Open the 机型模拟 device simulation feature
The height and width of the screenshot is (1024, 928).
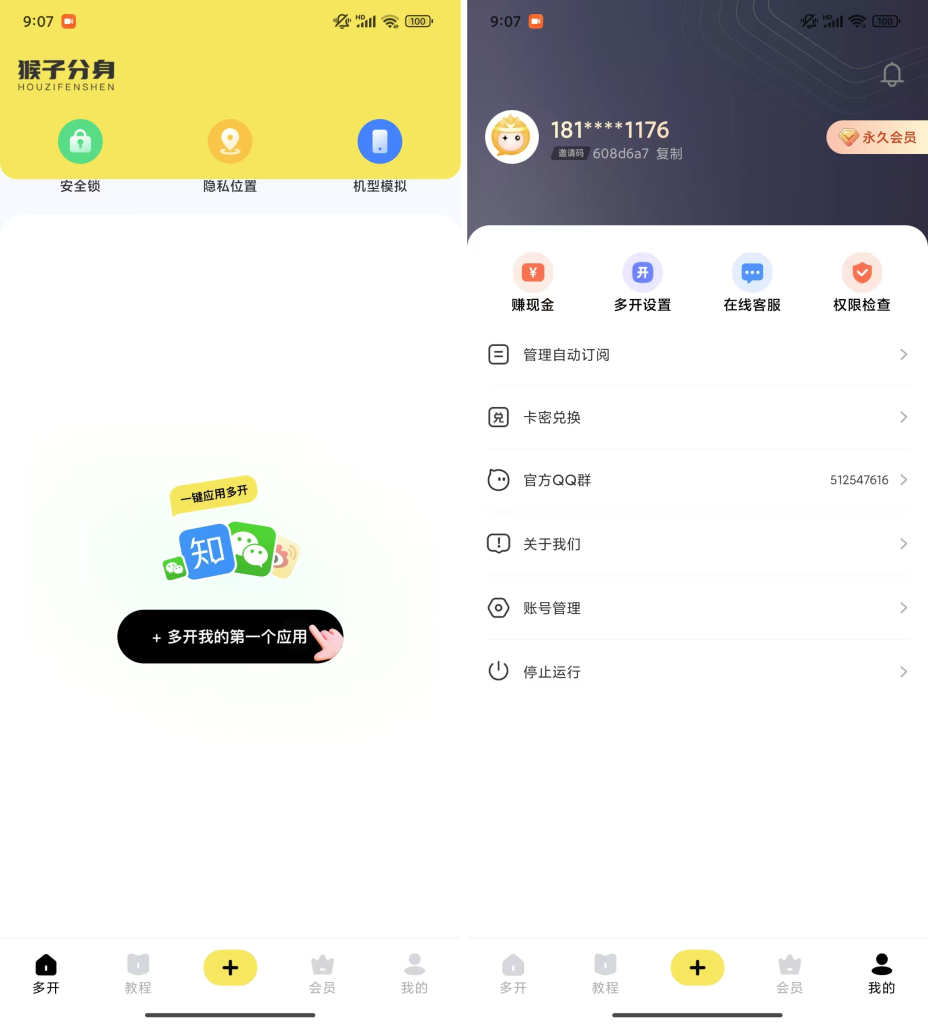click(380, 143)
